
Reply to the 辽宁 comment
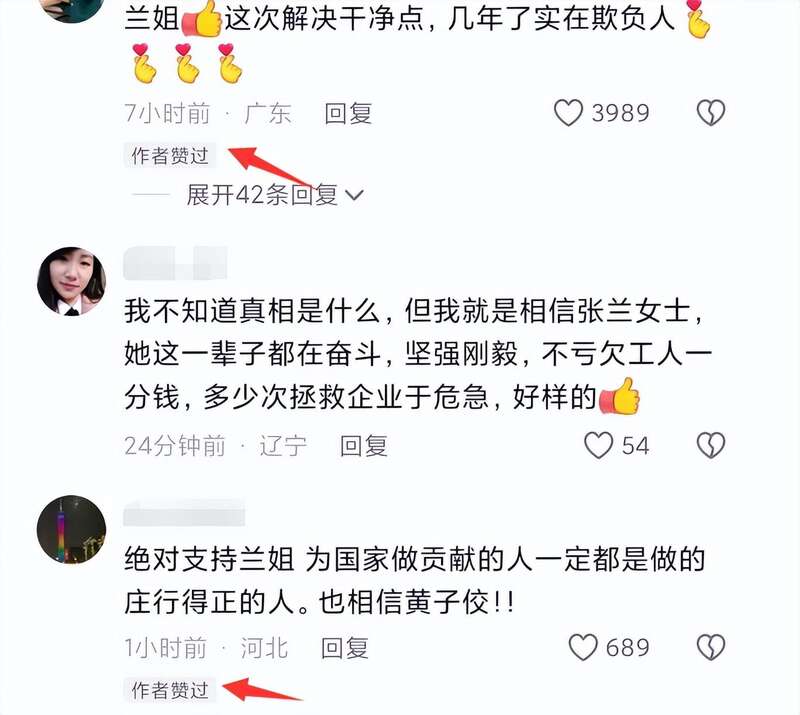(364, 445)
